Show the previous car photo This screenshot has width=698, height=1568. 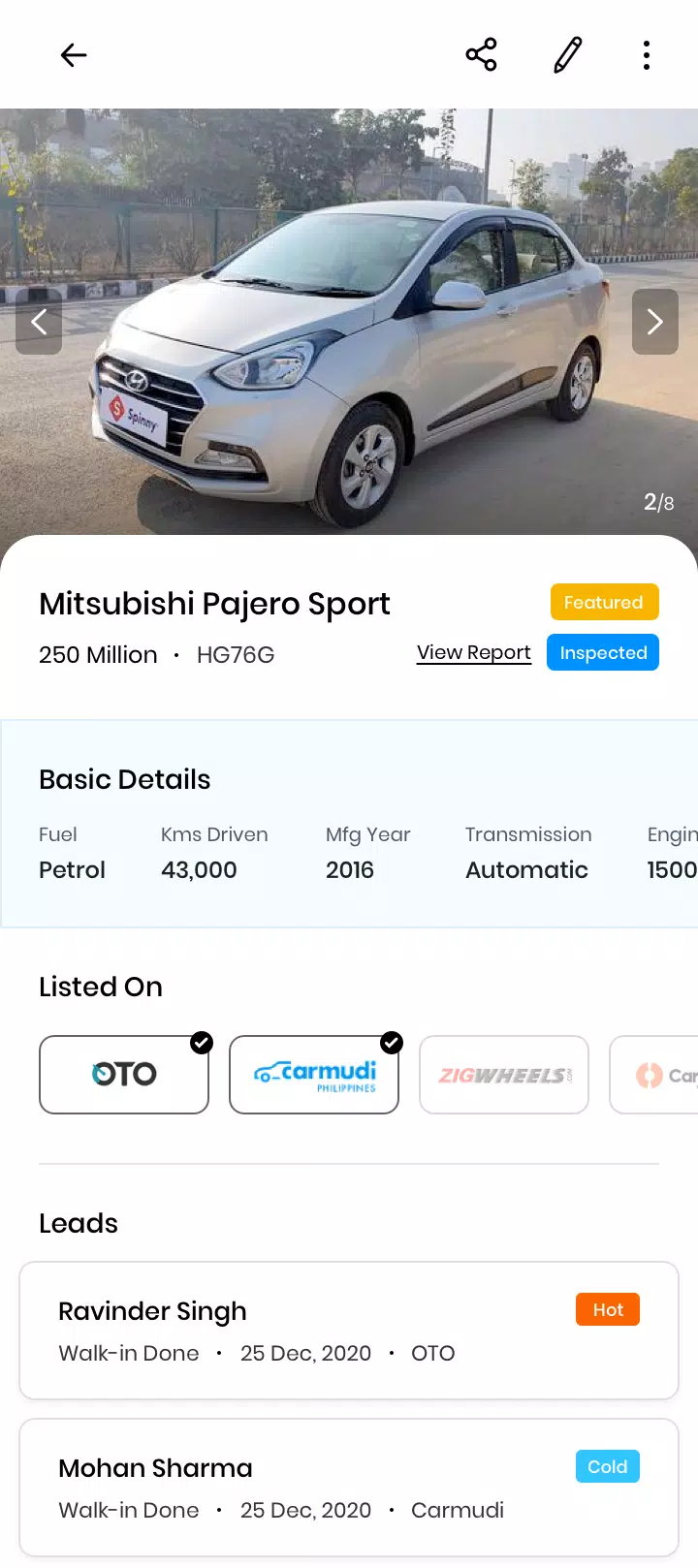[x=39, y=322]
